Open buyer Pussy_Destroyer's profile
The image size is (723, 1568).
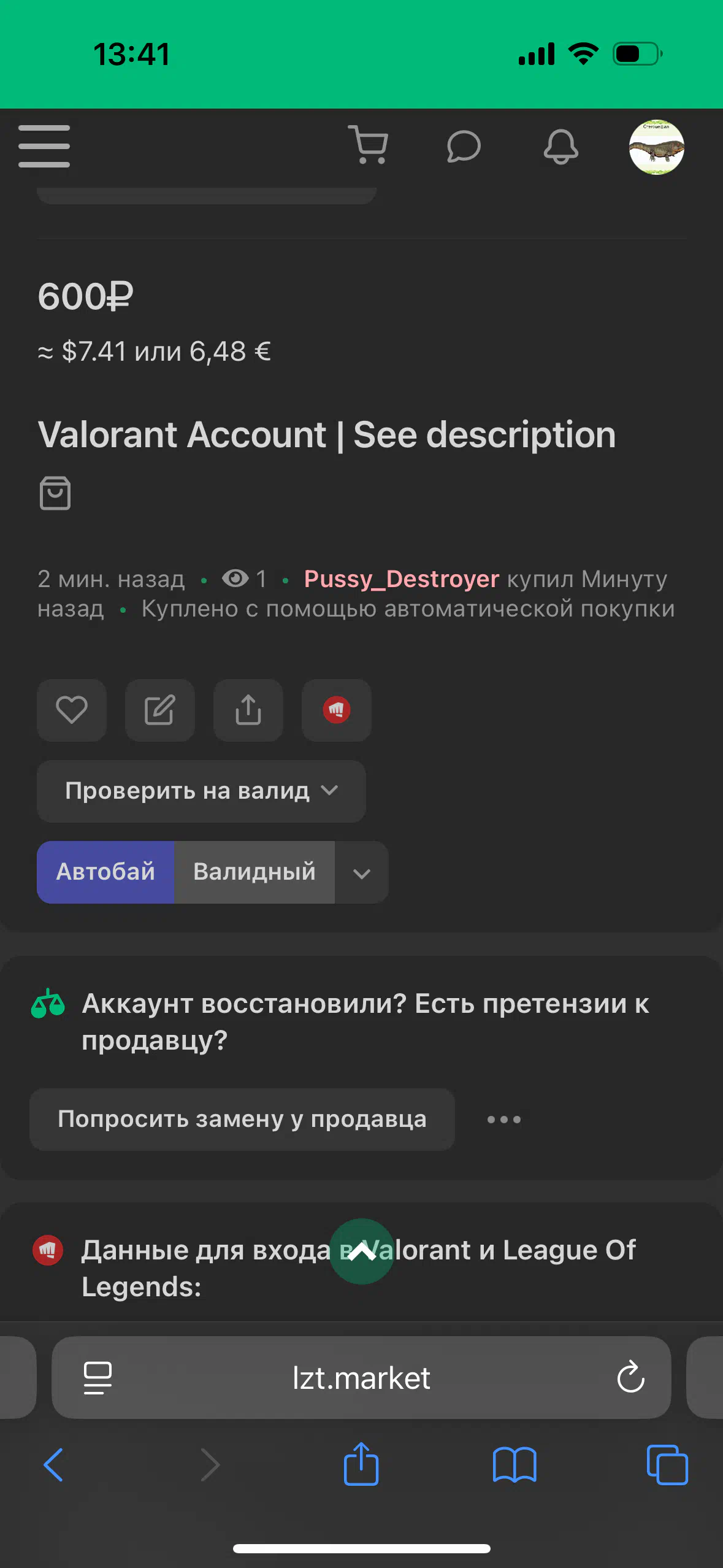click(402, 578)
